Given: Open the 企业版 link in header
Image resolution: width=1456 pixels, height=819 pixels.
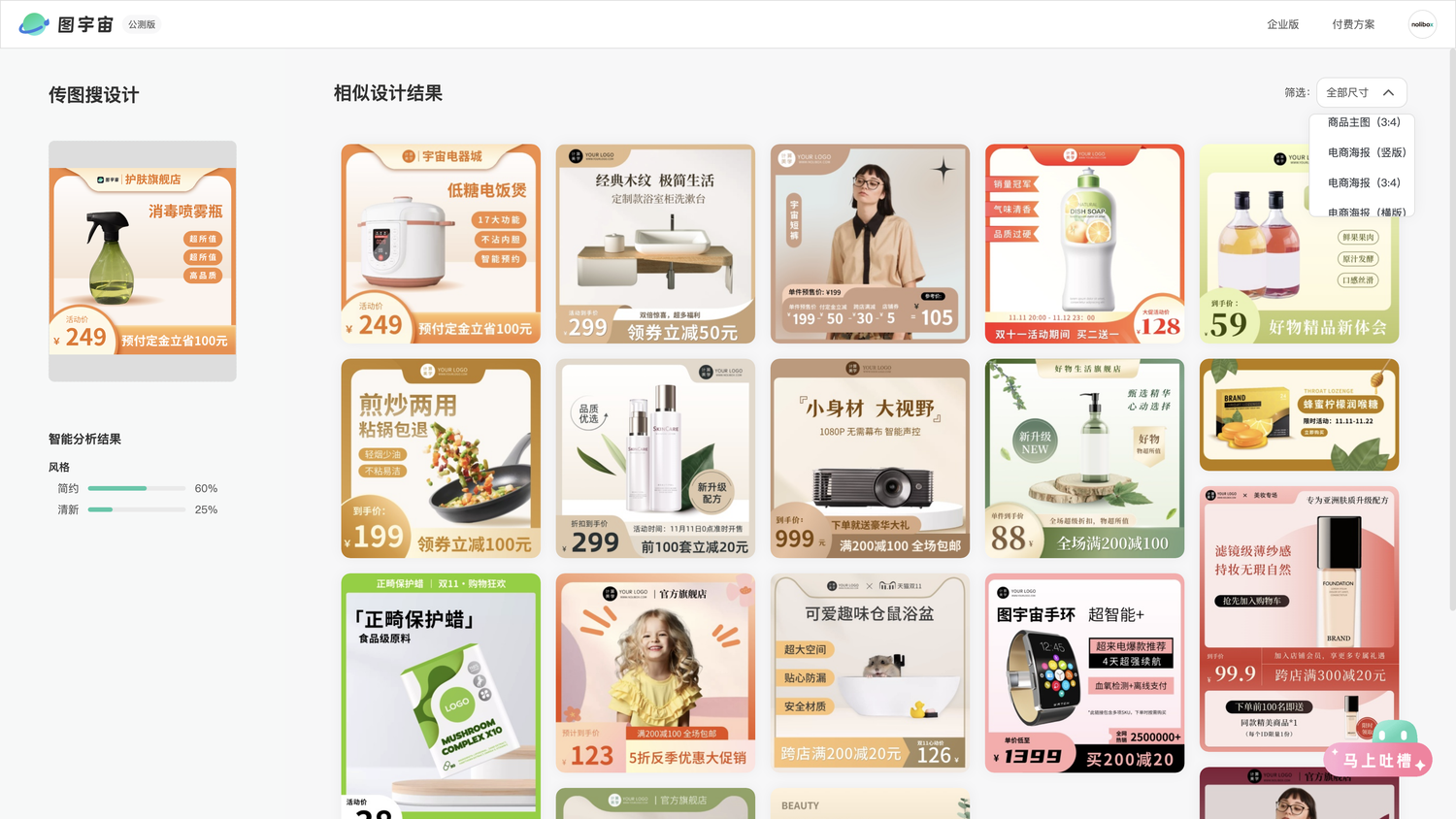Looking at the screenshot, I should pos(1282,24).
